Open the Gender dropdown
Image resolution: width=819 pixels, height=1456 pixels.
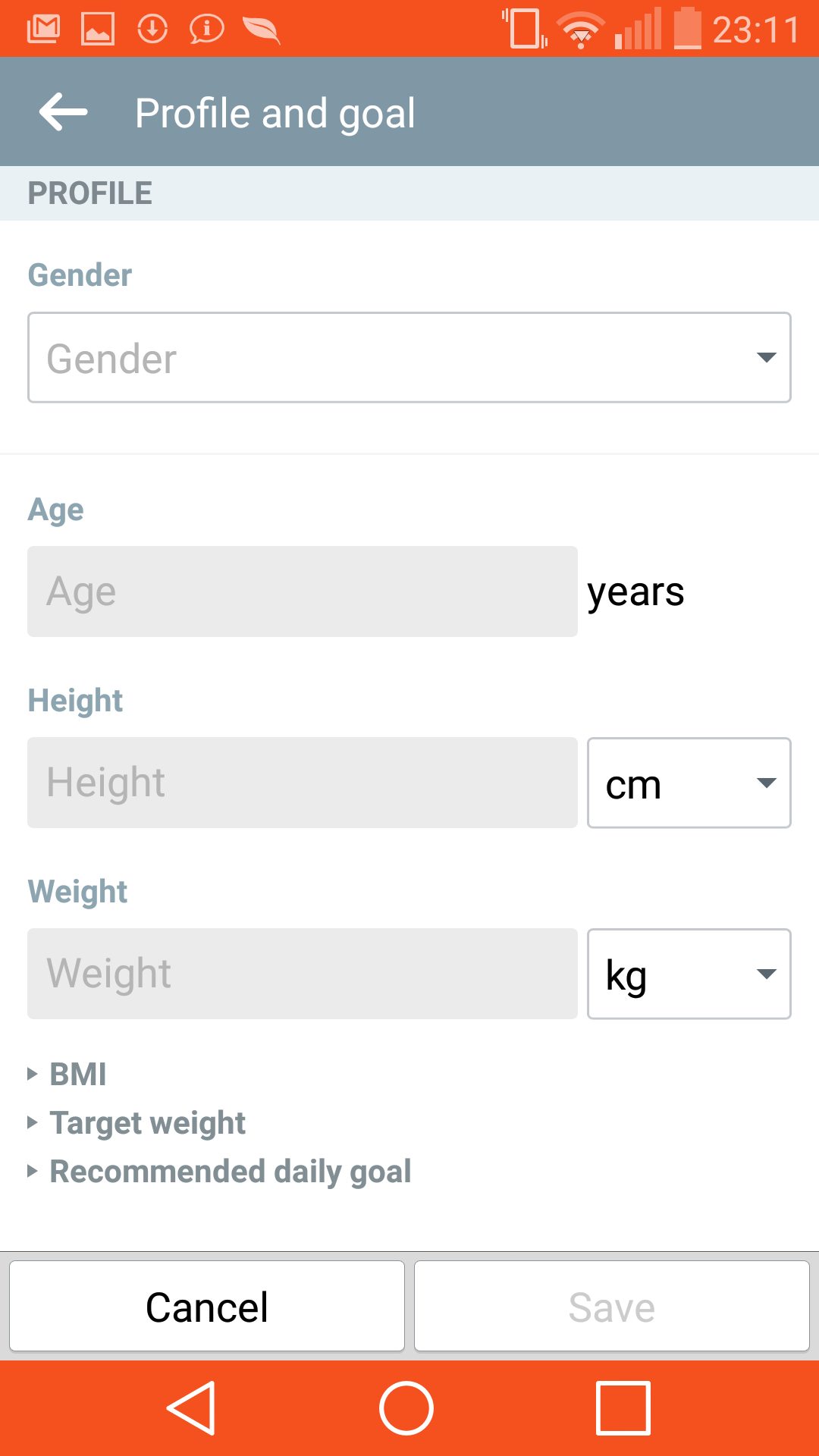pyautogui.click(x=409, y=357)
